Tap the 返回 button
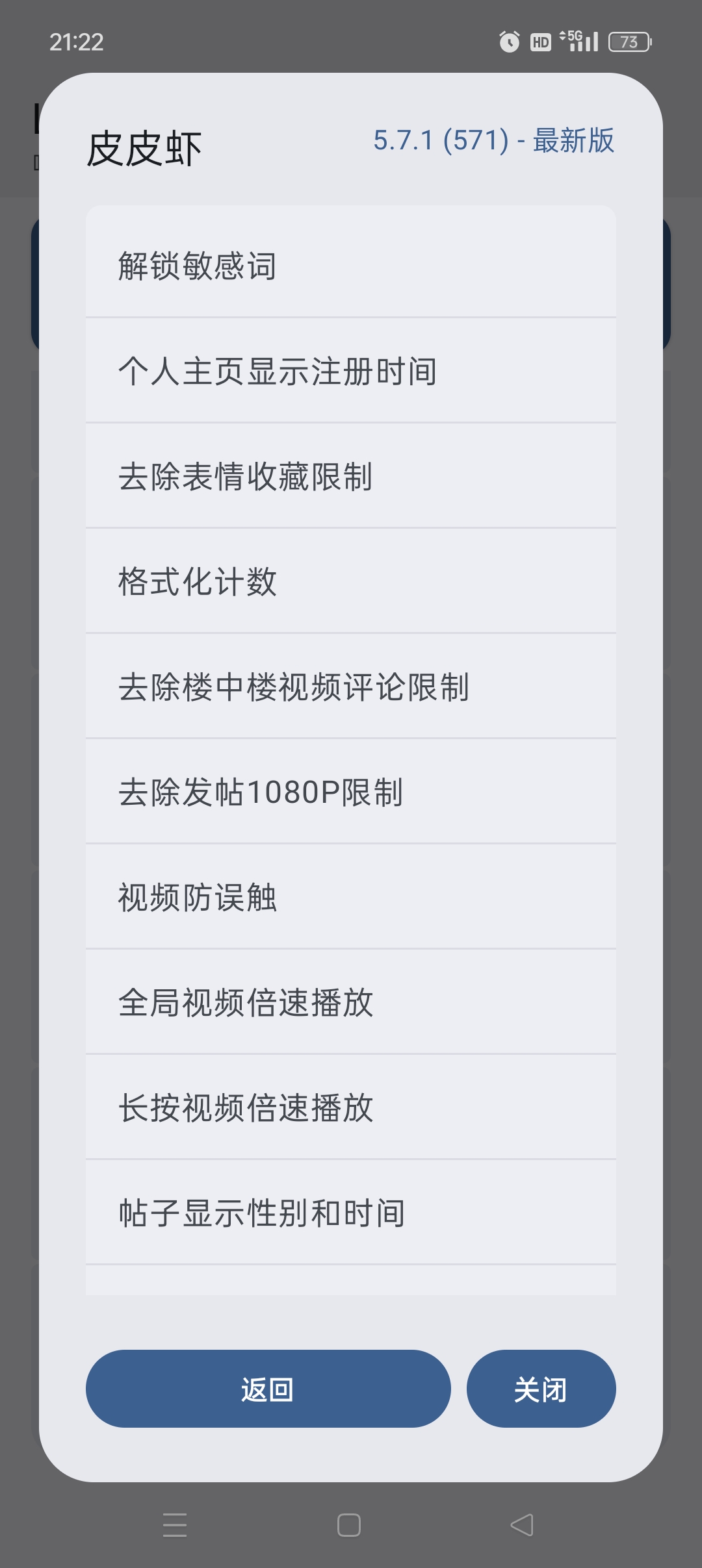Image resolution: width=702 pixels, height=1568 pixels. tap(268, 1389)
